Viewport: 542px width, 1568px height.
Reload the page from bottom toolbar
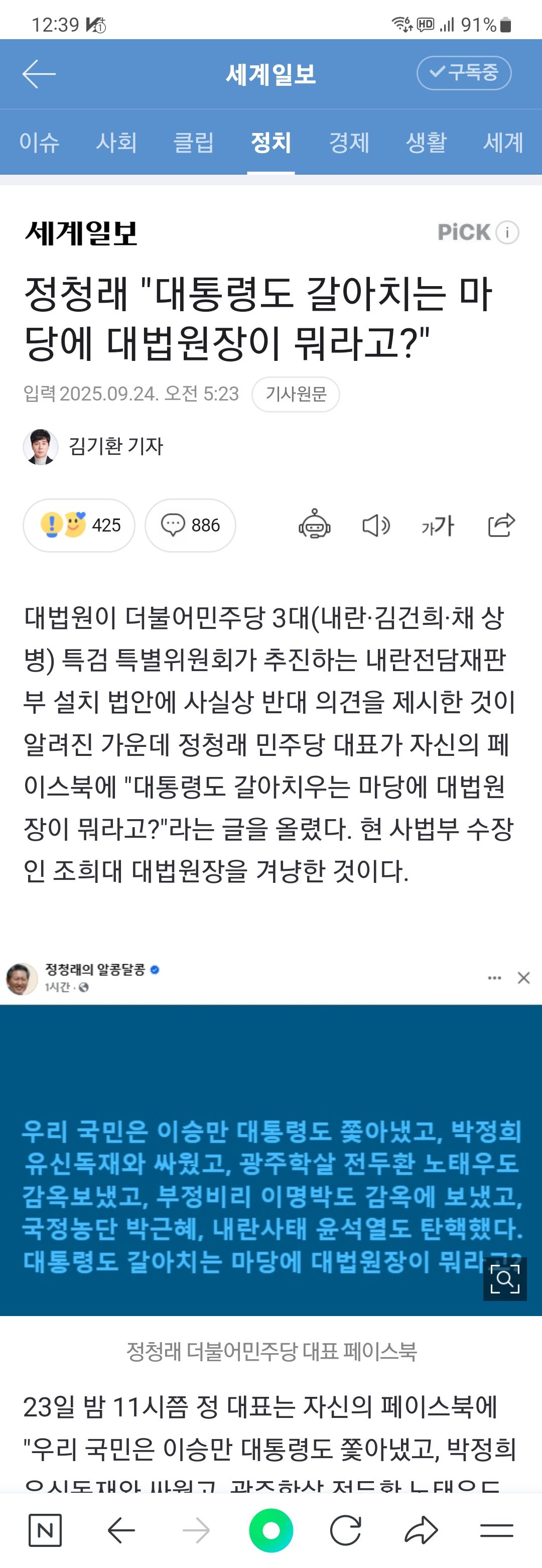pos(345,1530)
